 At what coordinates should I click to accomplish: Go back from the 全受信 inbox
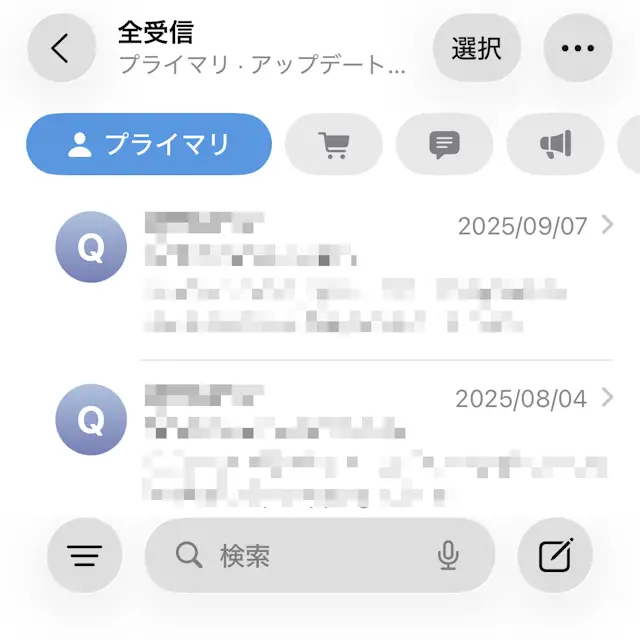61,48
